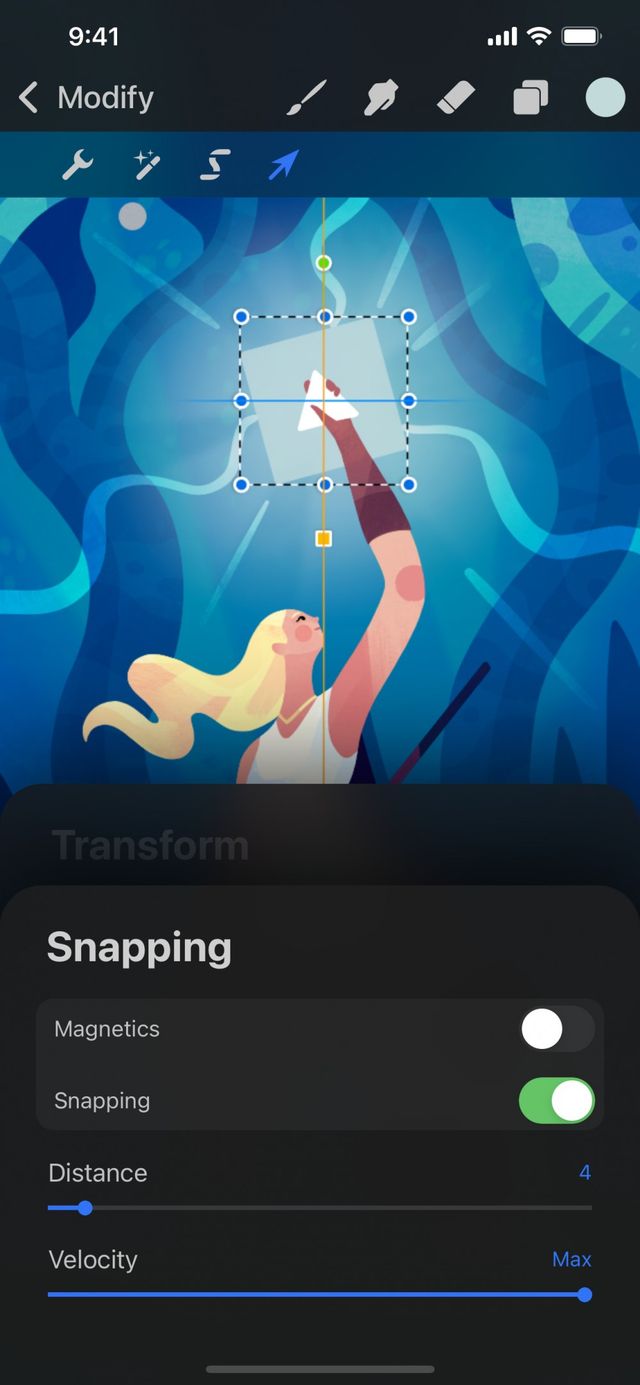Select the smudge tool
The height and width of the screenshot is (1385, 640).
pos(381,98)
